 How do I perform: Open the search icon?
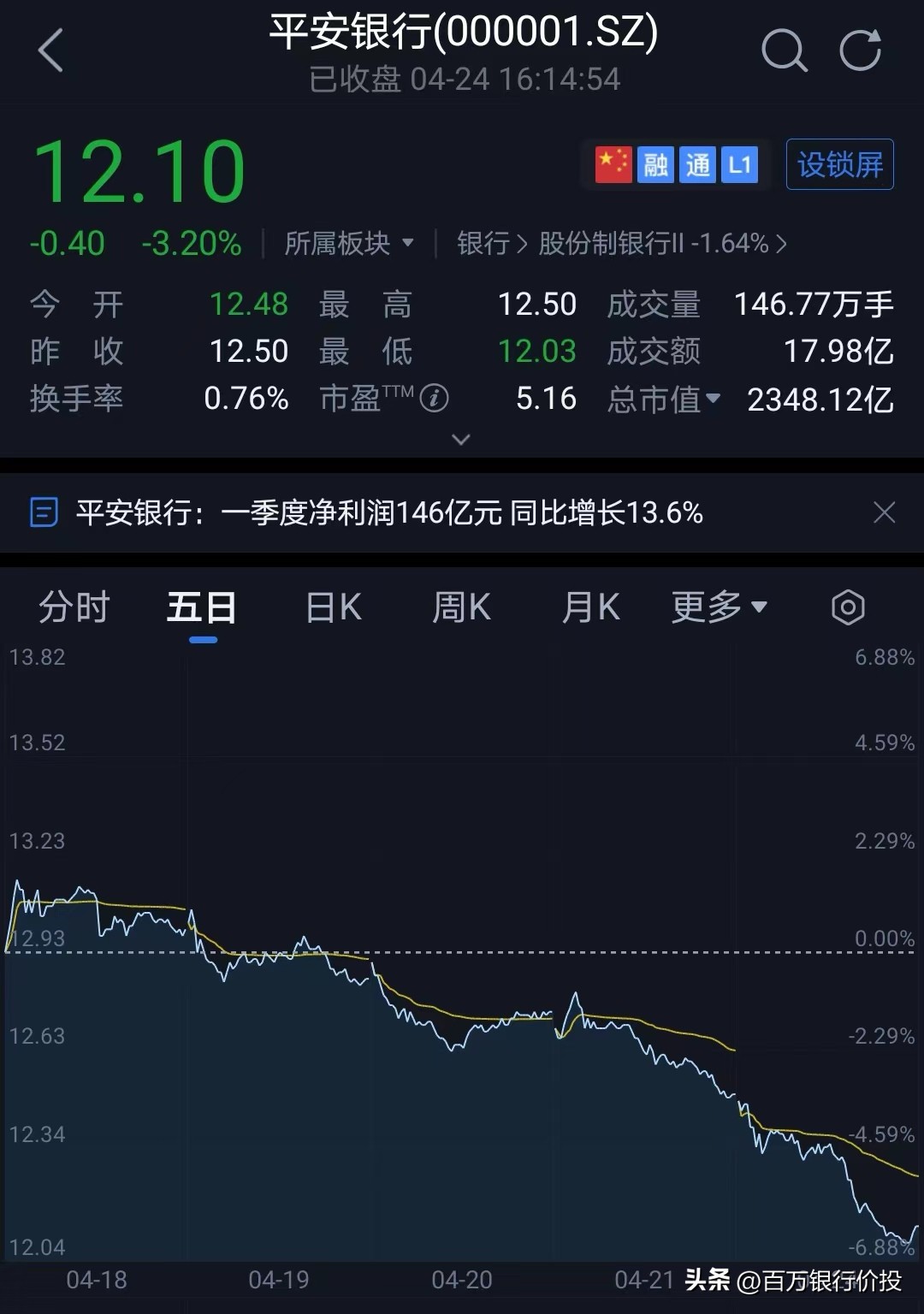[x=785, y=51]
